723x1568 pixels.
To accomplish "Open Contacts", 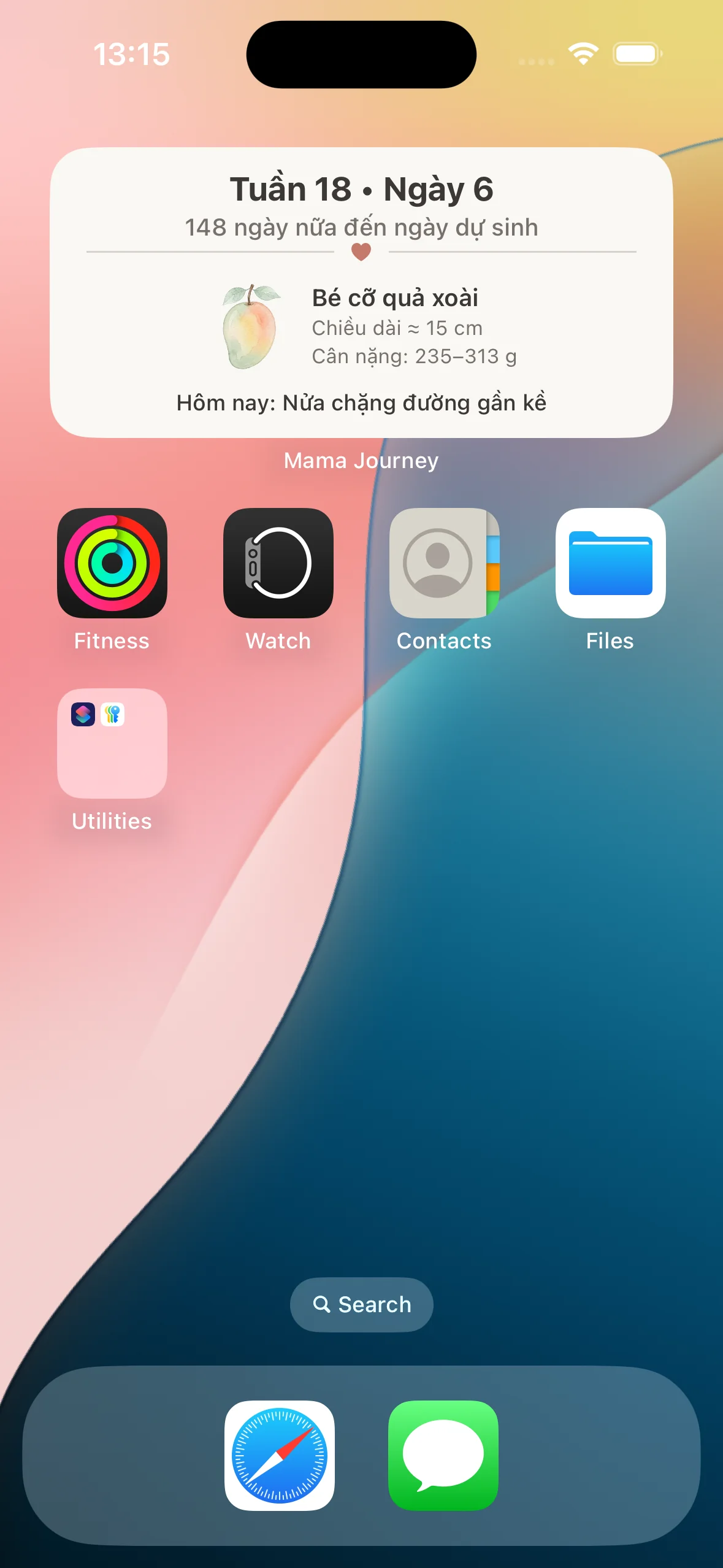I will pos(445,563).
